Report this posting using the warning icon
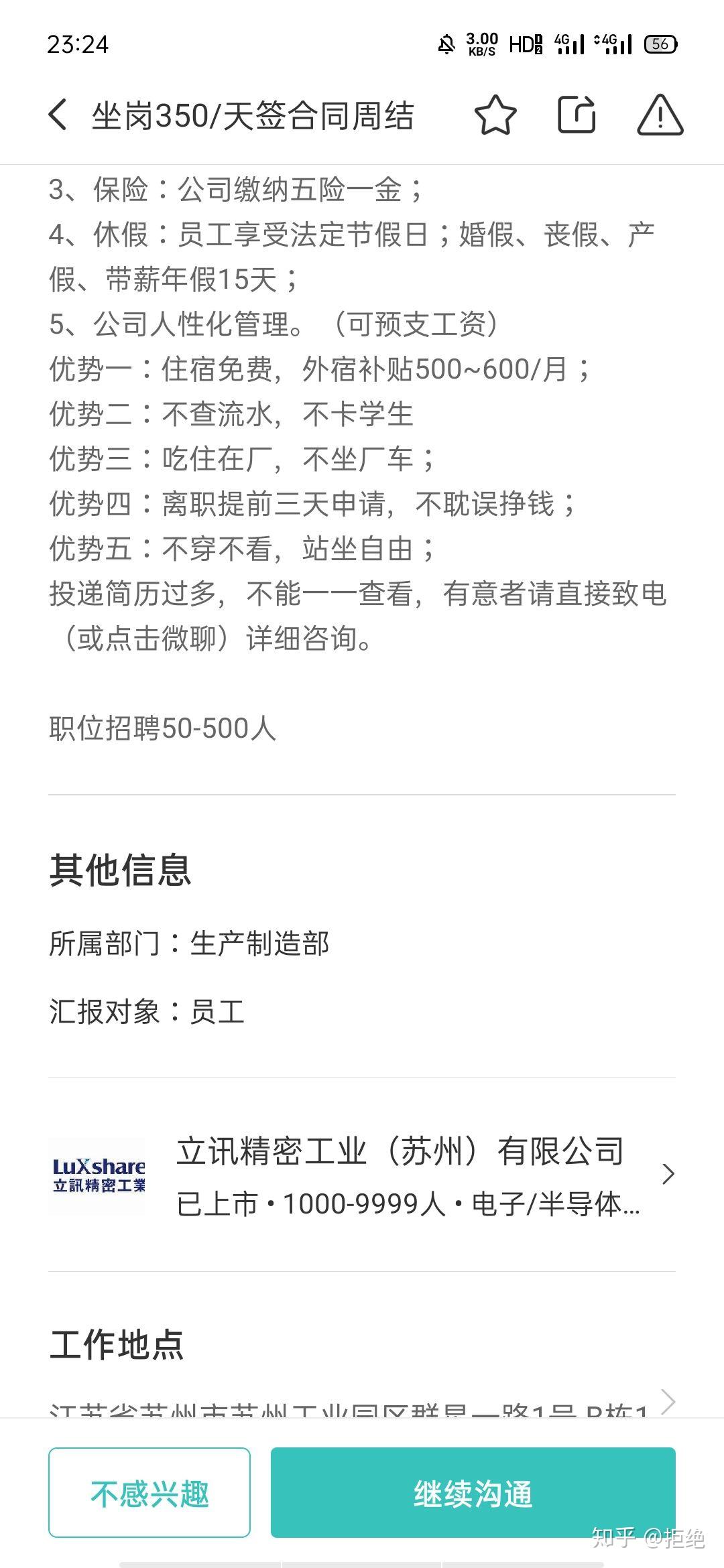 coord(660,115)
